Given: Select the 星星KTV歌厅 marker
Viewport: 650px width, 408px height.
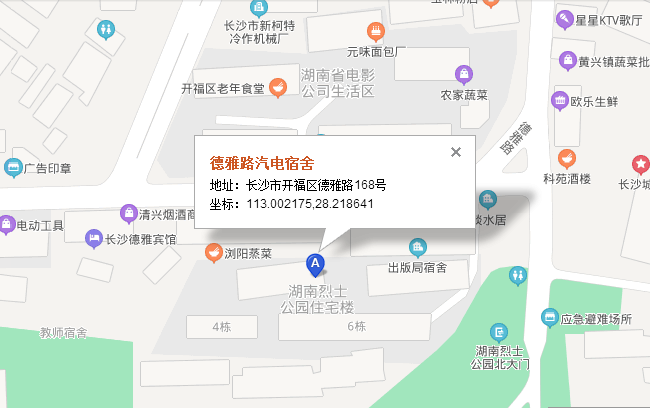Looking at the screenshot, I should coord(566,19).
